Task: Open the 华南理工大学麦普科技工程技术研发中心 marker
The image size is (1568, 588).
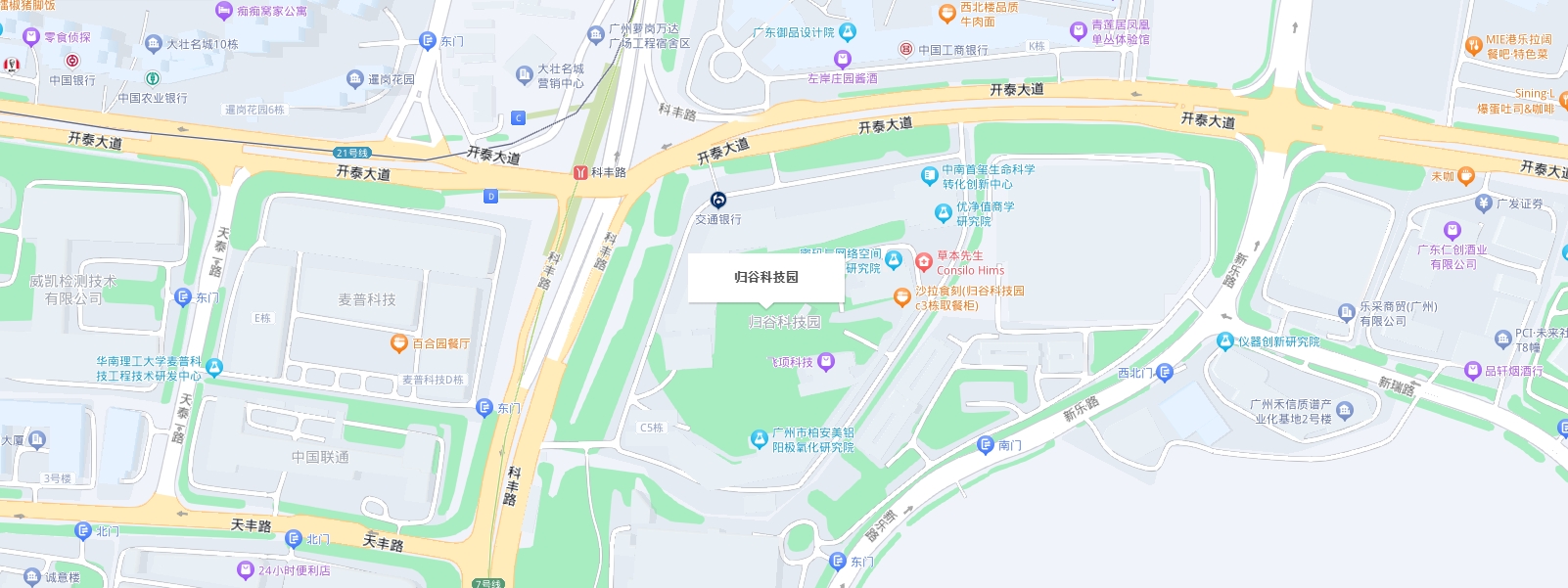Action: tap(214, 368)
